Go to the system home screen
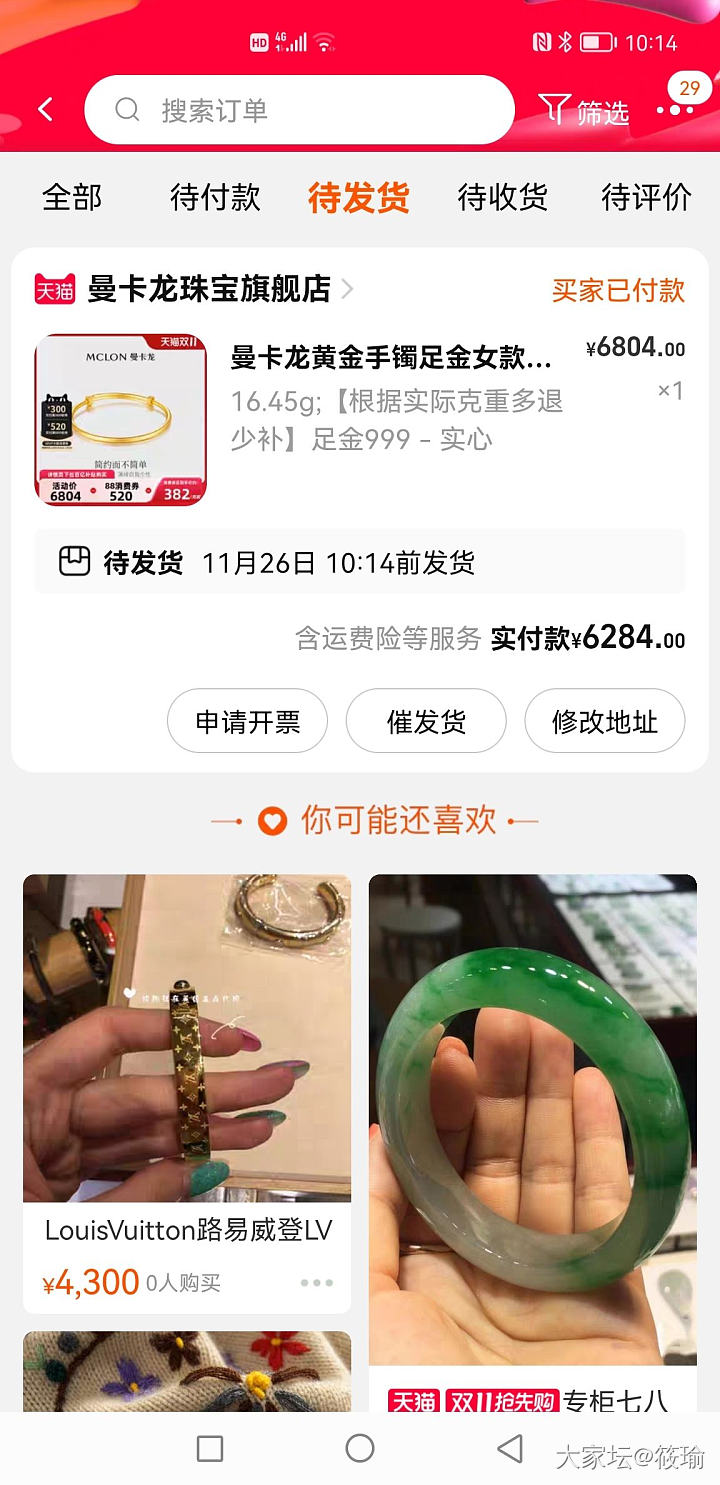The height and width of the screenshot is (1485, 720). pos(360,1448)
